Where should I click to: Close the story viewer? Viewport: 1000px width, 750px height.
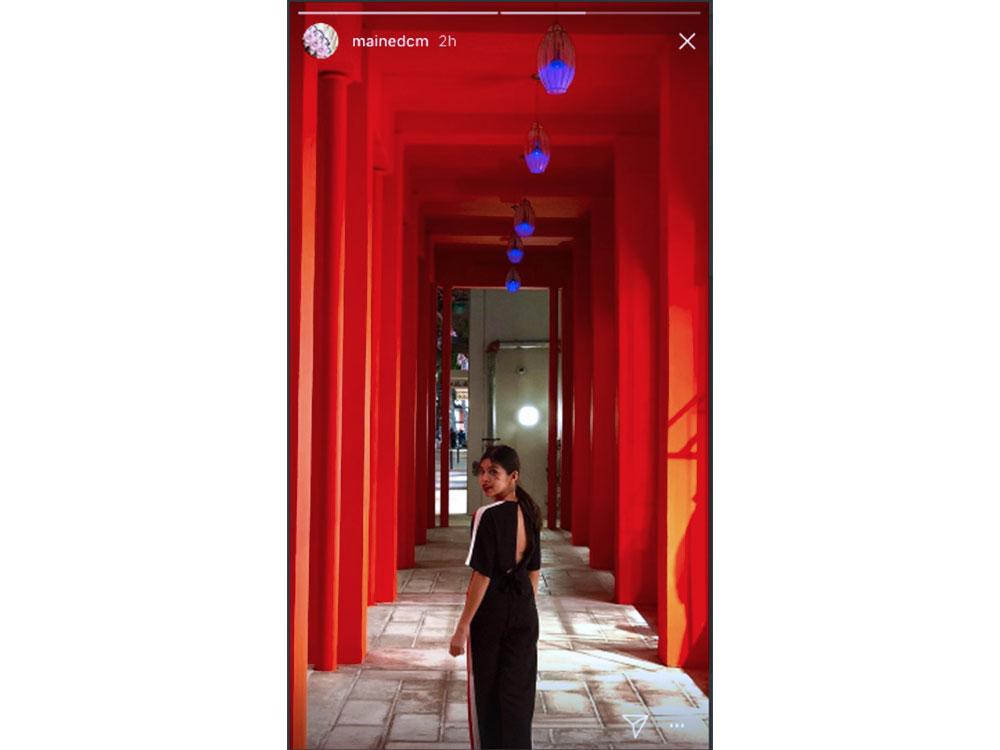coord(686,41)
